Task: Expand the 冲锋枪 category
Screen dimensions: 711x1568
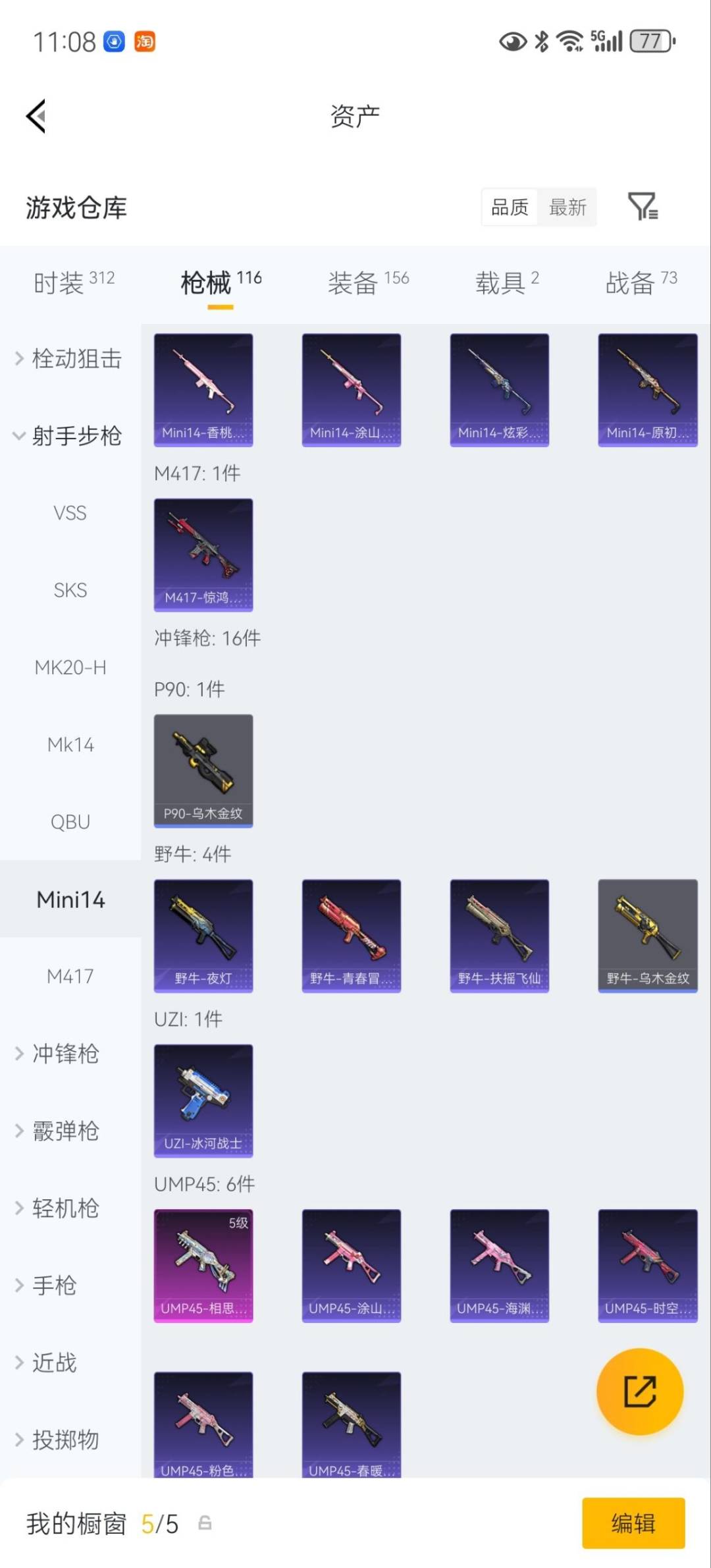Action: 64,1054
